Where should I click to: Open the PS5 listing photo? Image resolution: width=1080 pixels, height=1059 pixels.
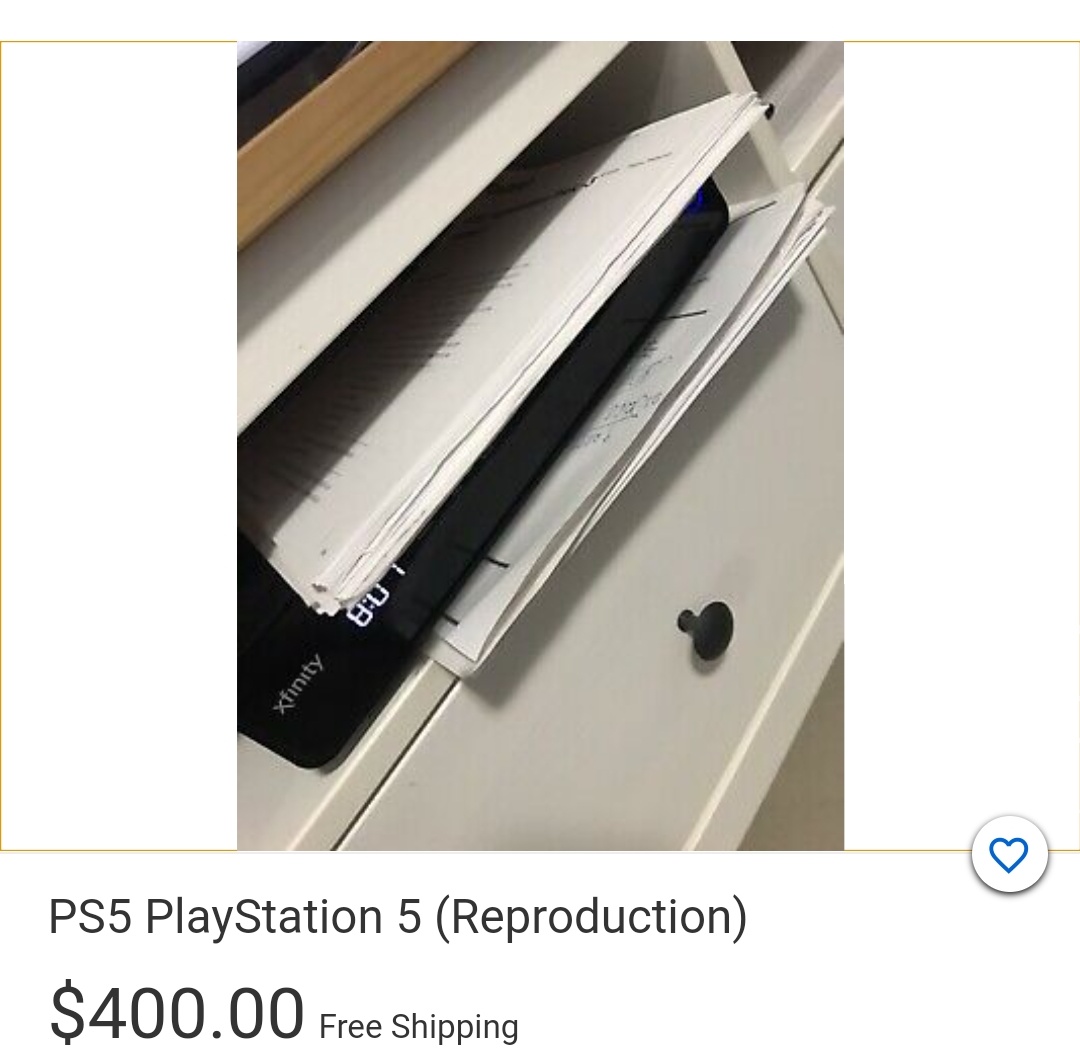(x=540, y=445)
